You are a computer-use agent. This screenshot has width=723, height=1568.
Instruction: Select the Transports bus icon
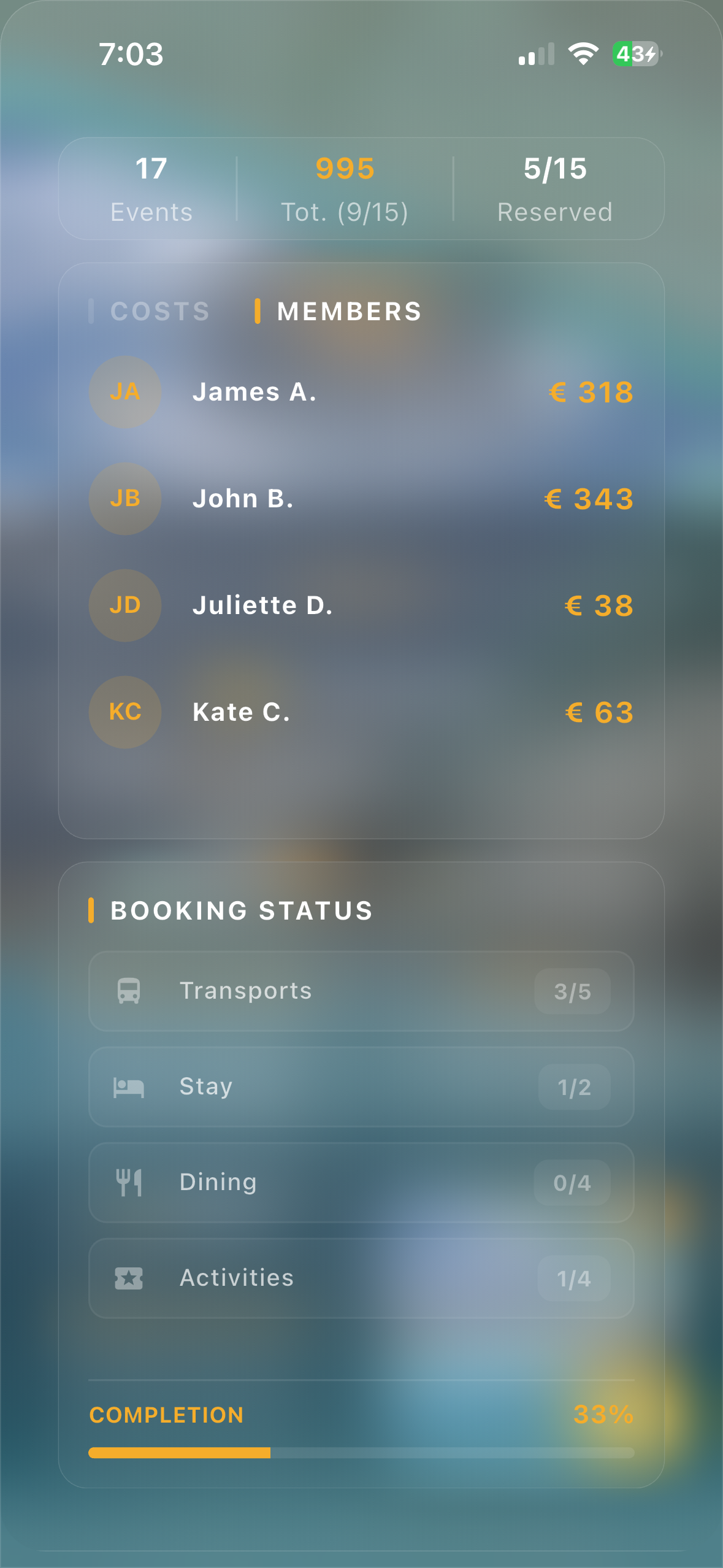tap(129, 990)
